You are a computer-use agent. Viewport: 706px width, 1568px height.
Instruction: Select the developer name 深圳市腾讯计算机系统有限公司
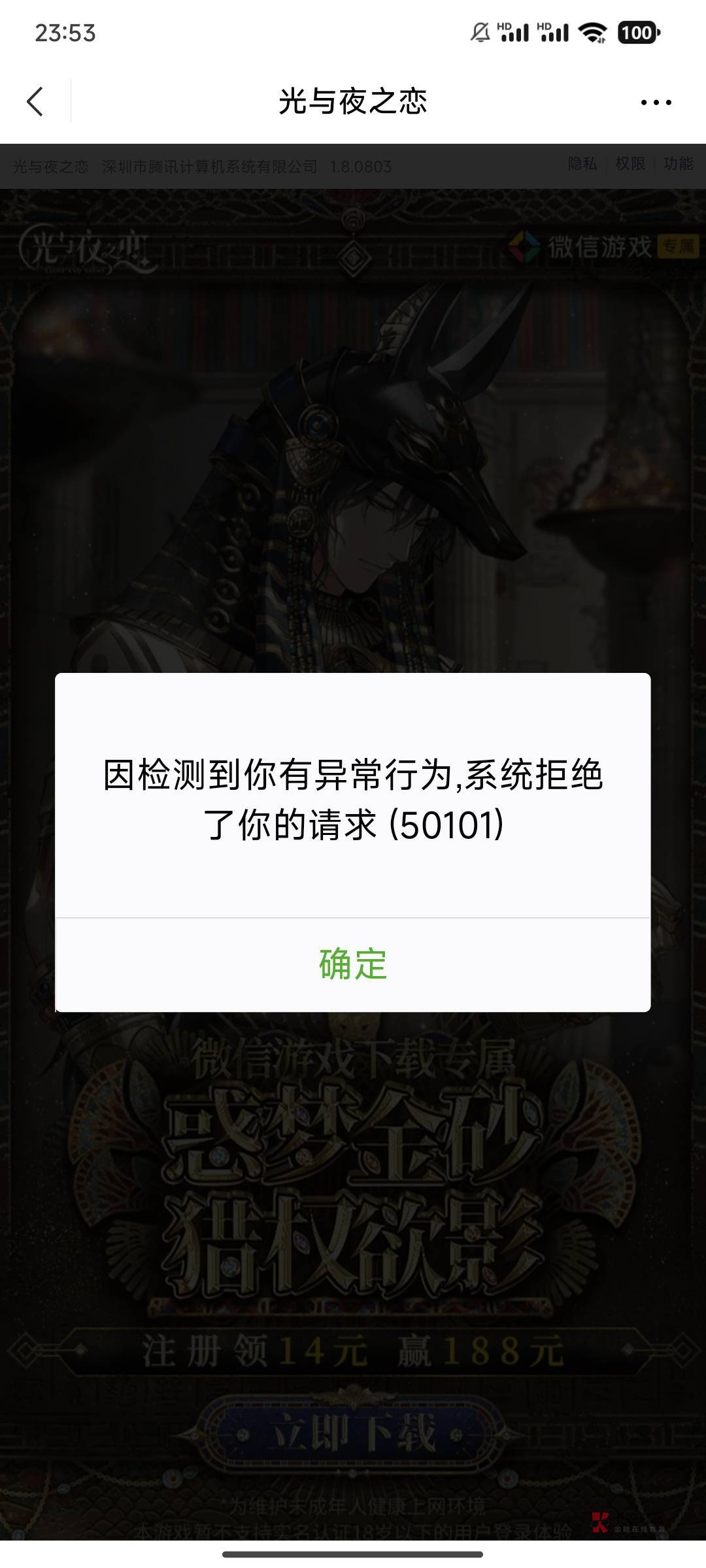coord(209,165)
